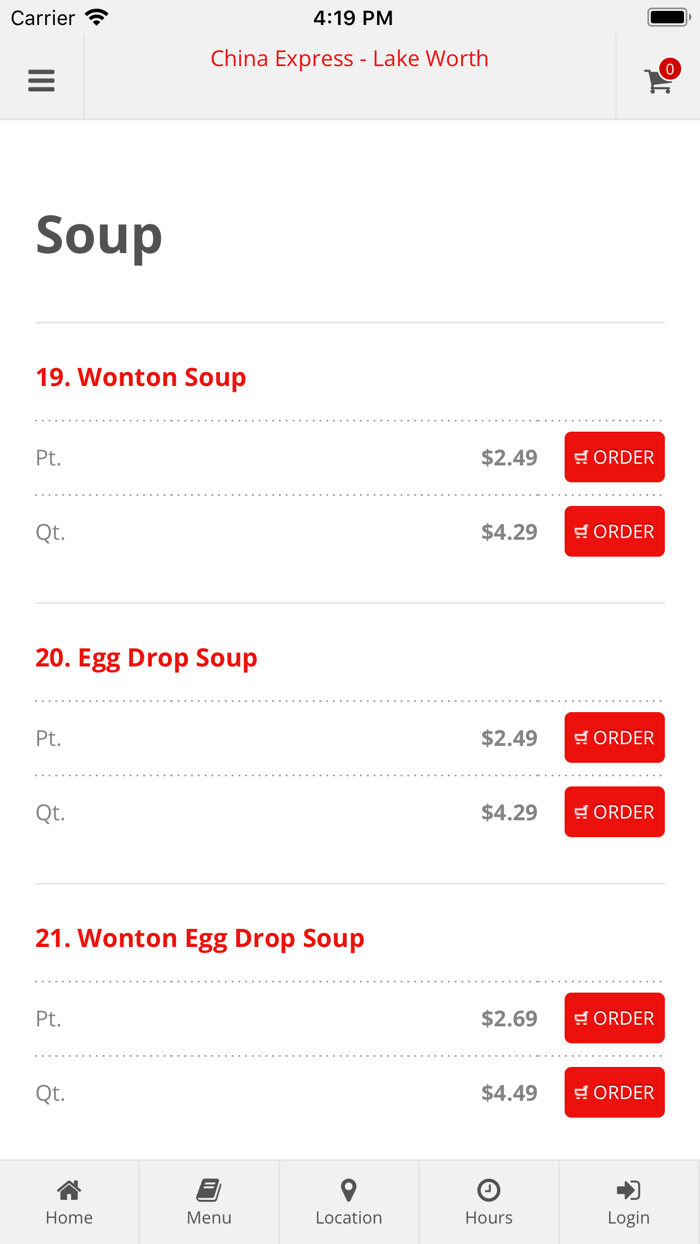Order a pint of Egg Drop Soup
Screen dimensions: 700x1244
tap(614, 737)
